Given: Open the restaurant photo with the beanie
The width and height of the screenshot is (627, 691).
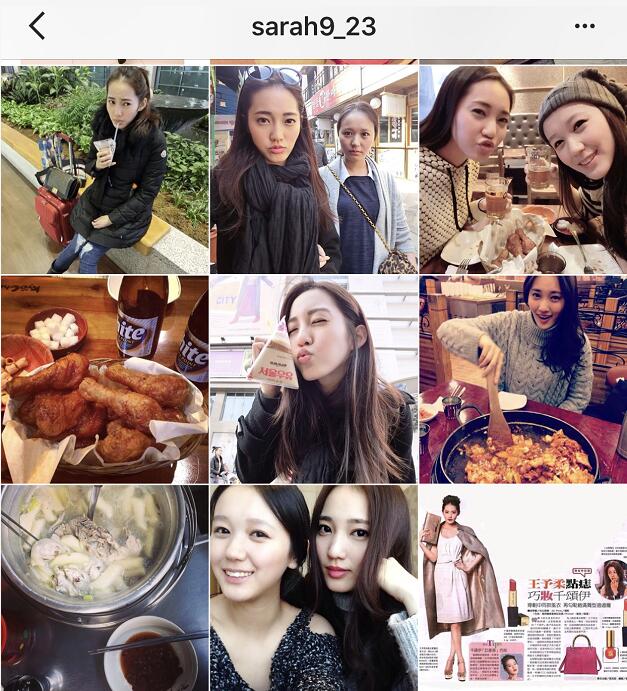Looking at the screenshot, I should click(522, 170).
